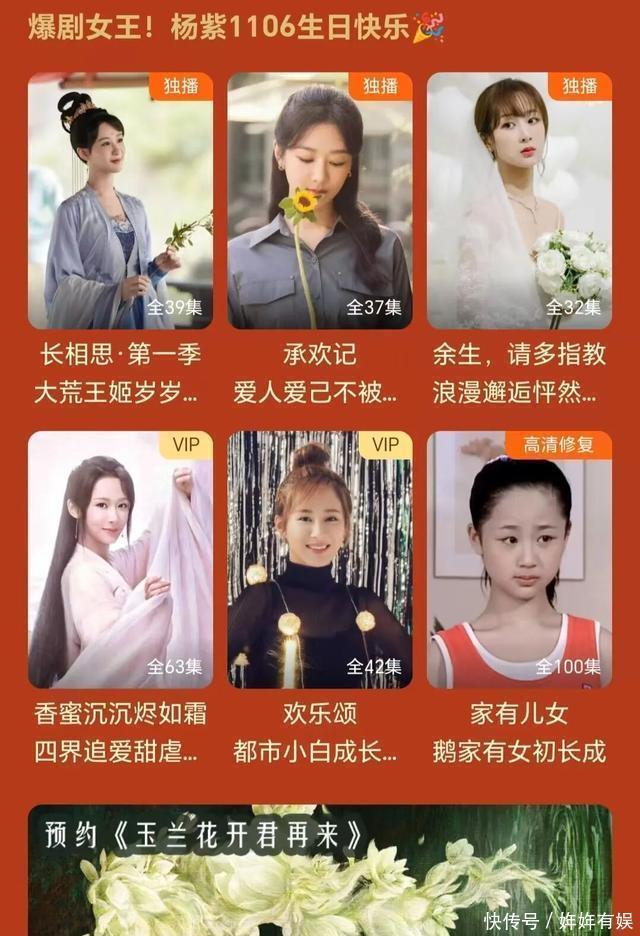Open 香蜜沉沉烬如霜 series card
Screen dimensions: 640x936
pyautogui.click(x=120, y=560)
